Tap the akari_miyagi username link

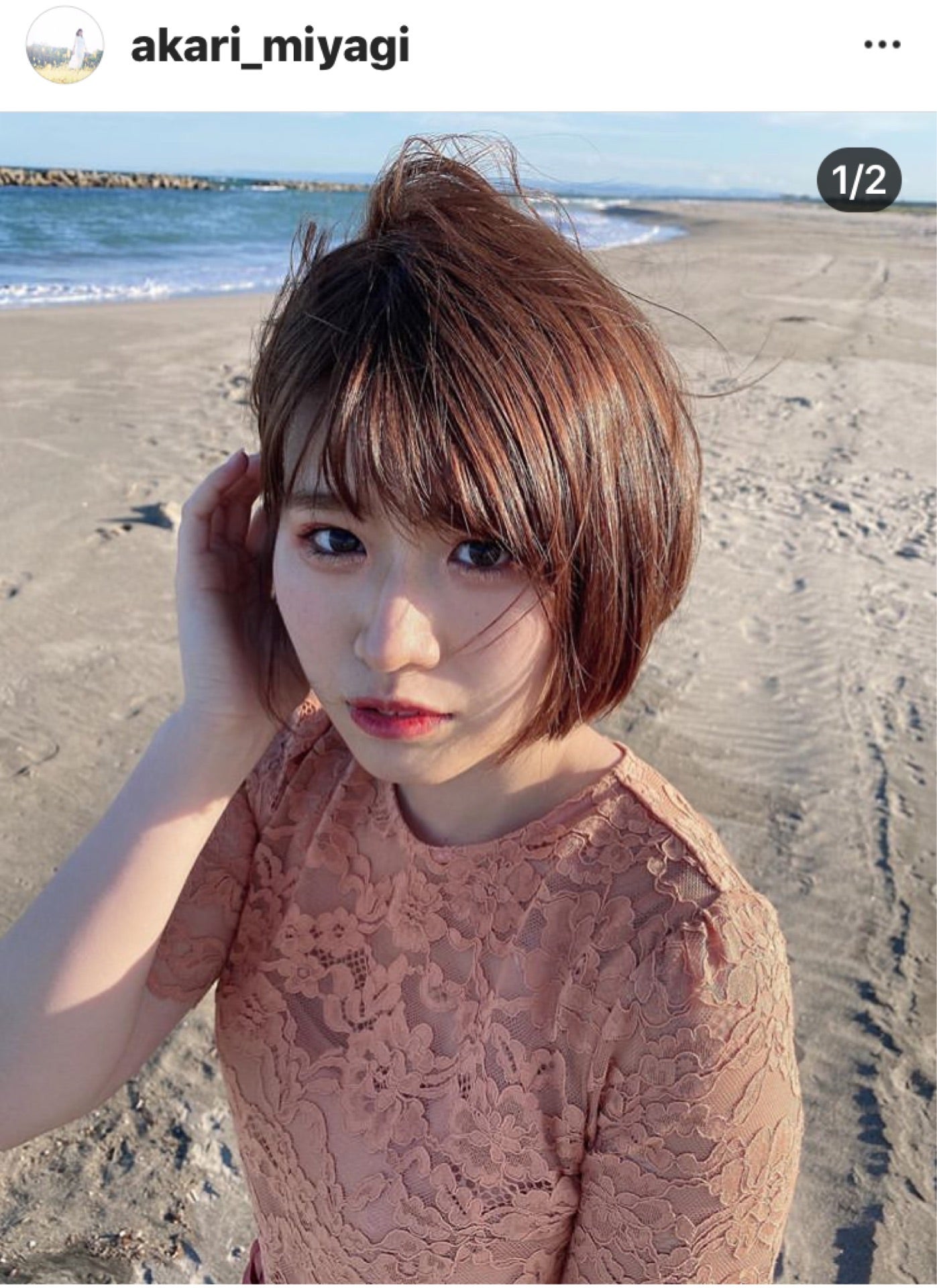click(269, 48)
